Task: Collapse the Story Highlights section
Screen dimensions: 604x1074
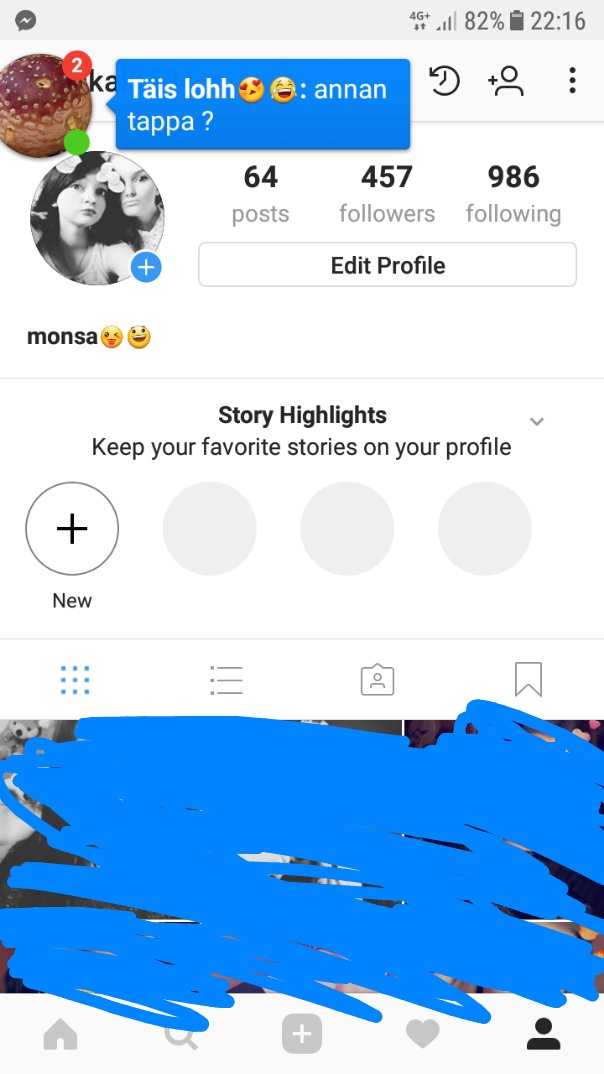Action: coord(537,421)
